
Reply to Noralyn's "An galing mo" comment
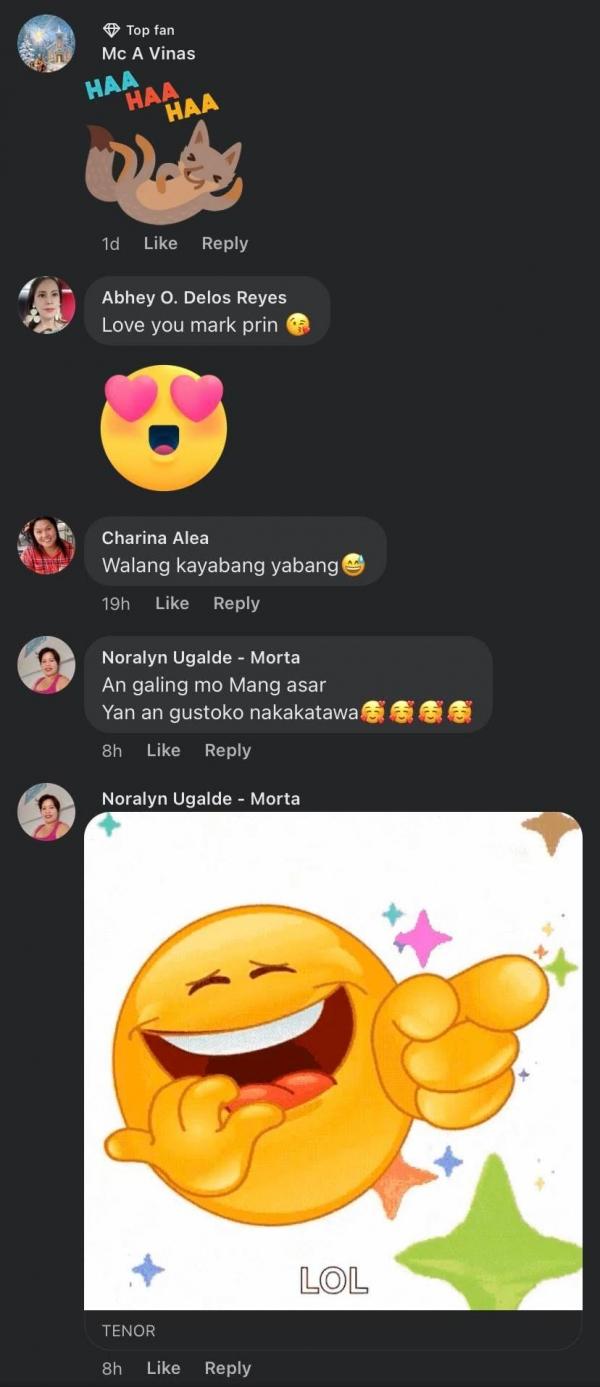tap(227, 750)
